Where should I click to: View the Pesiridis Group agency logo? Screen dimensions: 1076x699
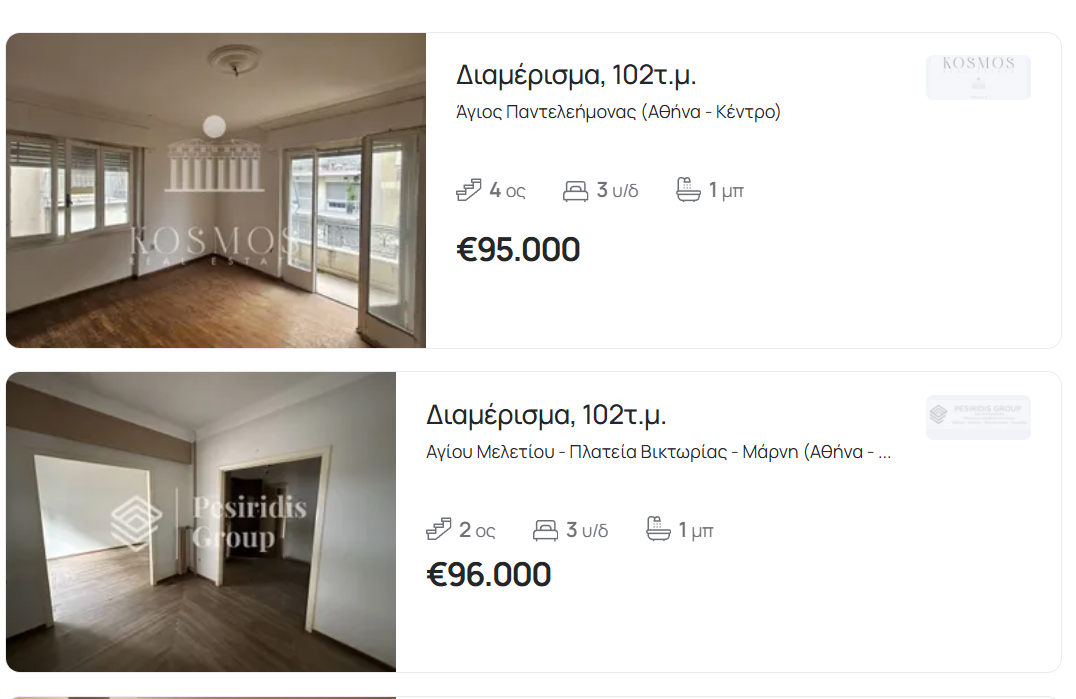point(978,417)
